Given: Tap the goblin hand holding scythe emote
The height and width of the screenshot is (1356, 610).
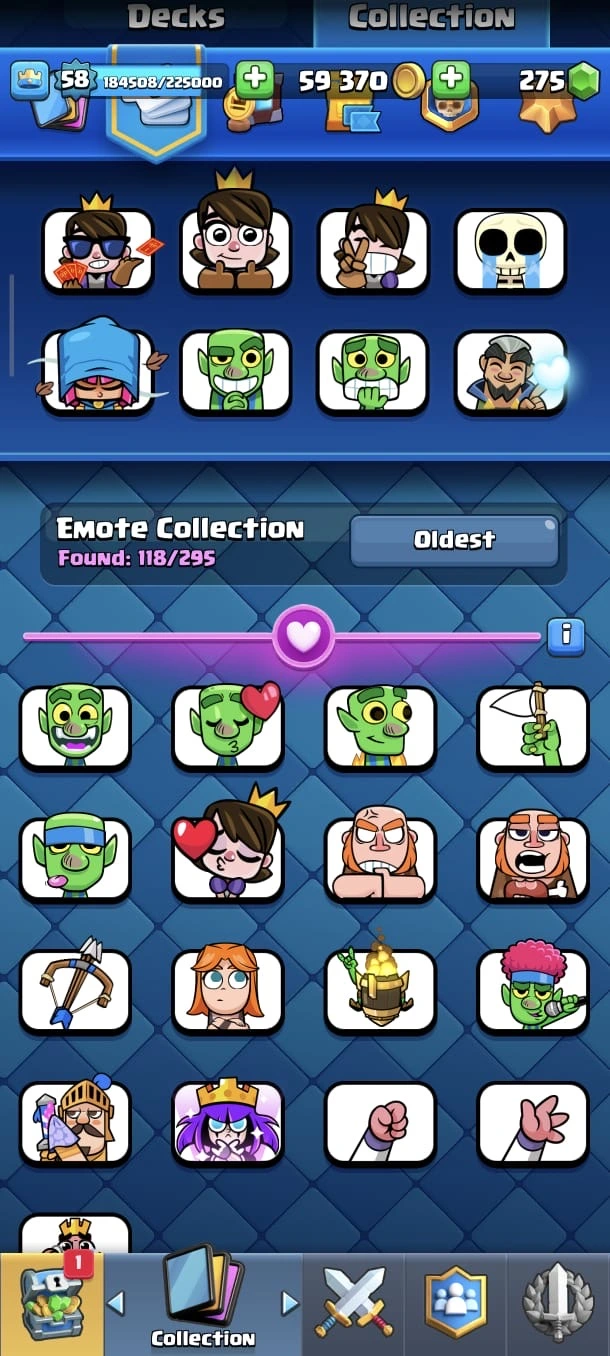Looking at the screenshot, I should [x=533, y=727].
